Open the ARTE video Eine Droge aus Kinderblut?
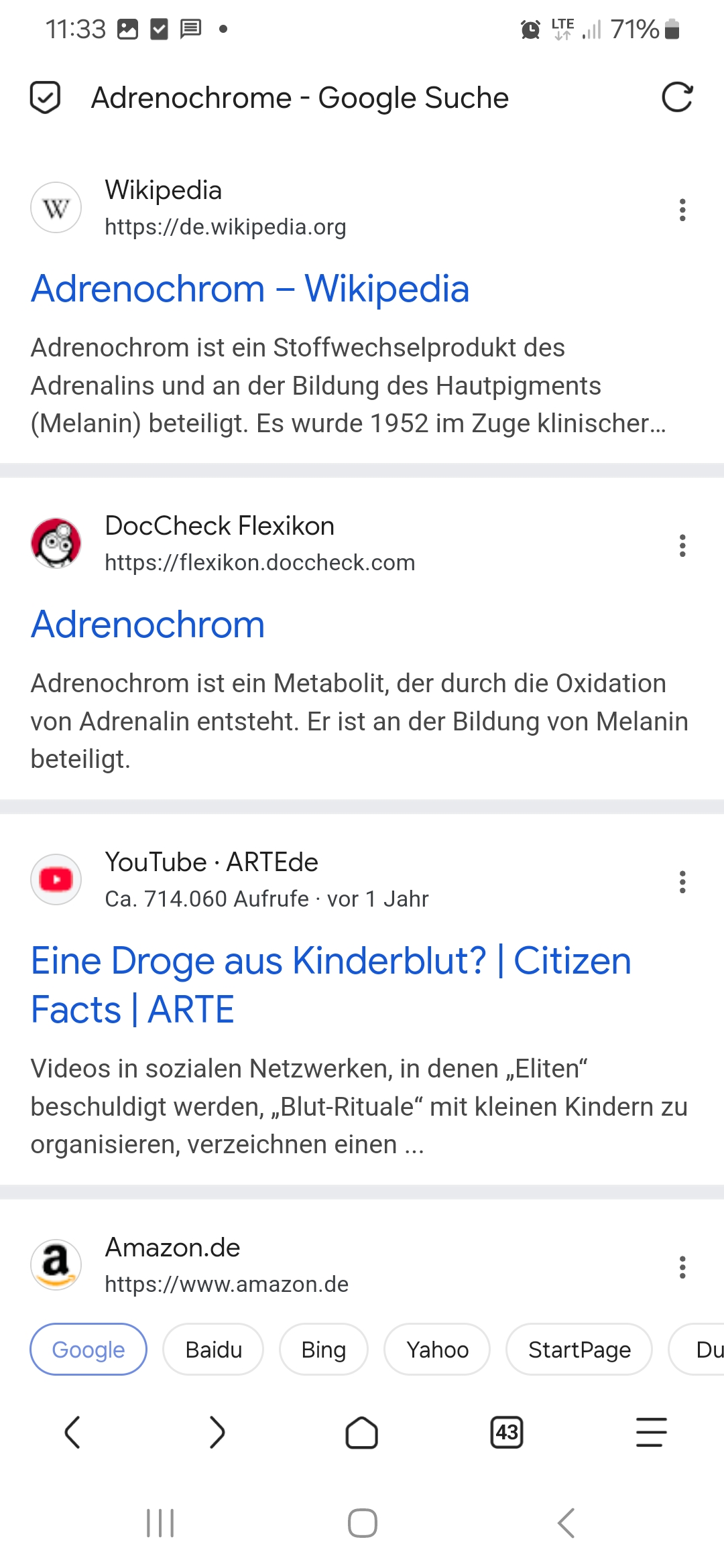Image resolution: width=724 pixels, height=1568 pixels. tap(331, 985)
